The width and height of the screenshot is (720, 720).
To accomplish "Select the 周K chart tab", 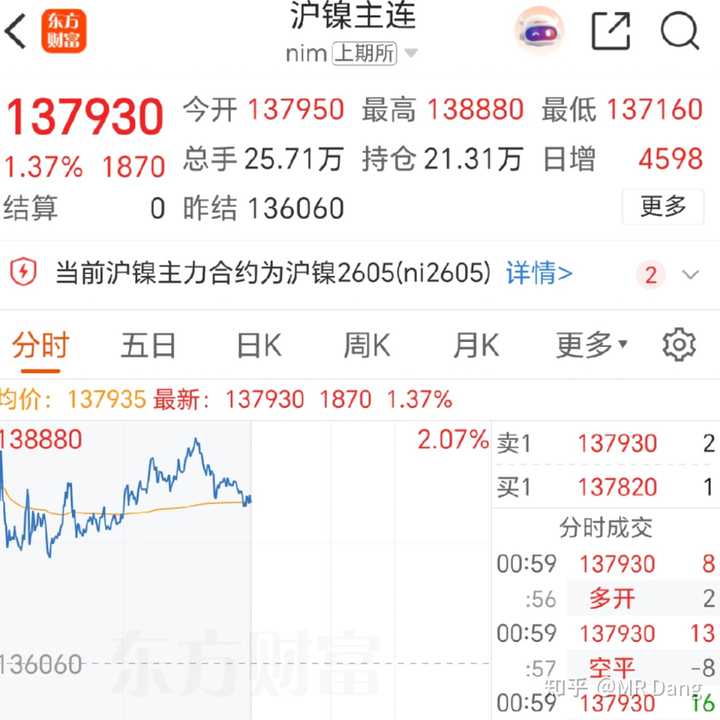I will 366,346.
